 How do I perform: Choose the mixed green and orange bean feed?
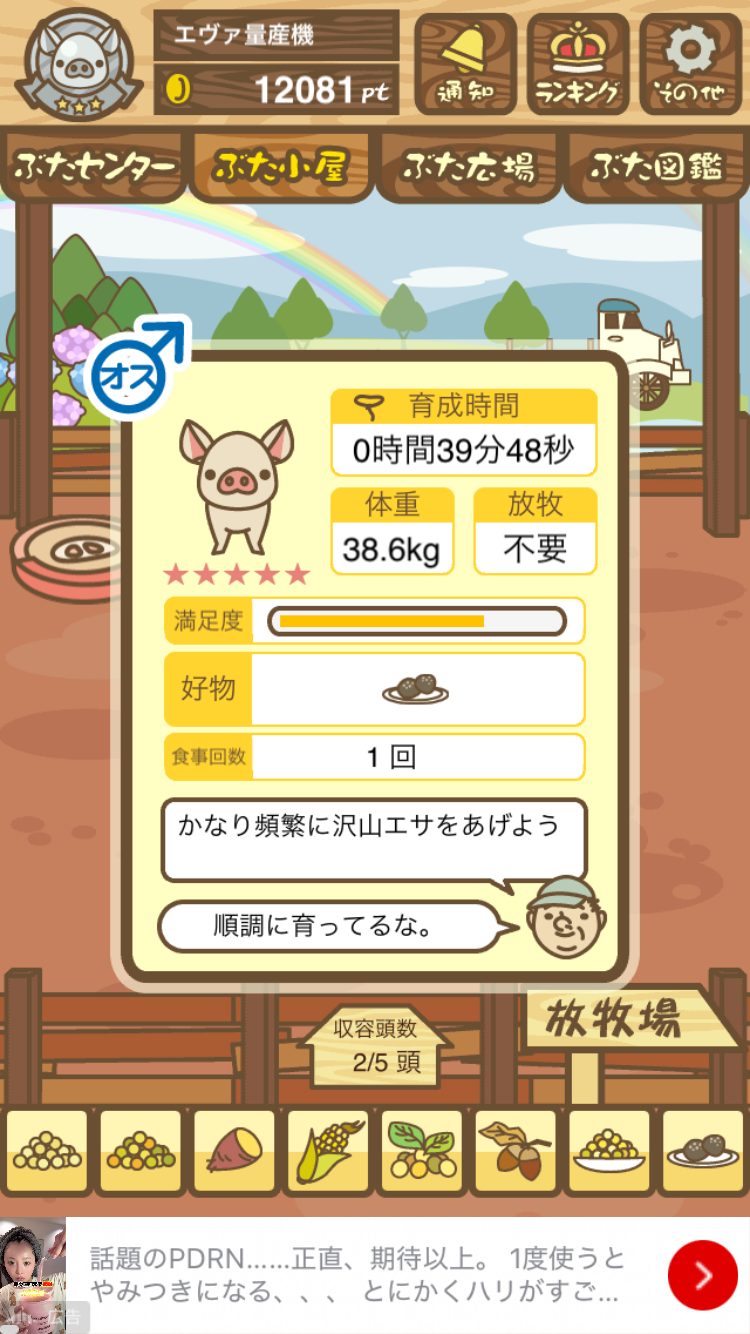141,1152
